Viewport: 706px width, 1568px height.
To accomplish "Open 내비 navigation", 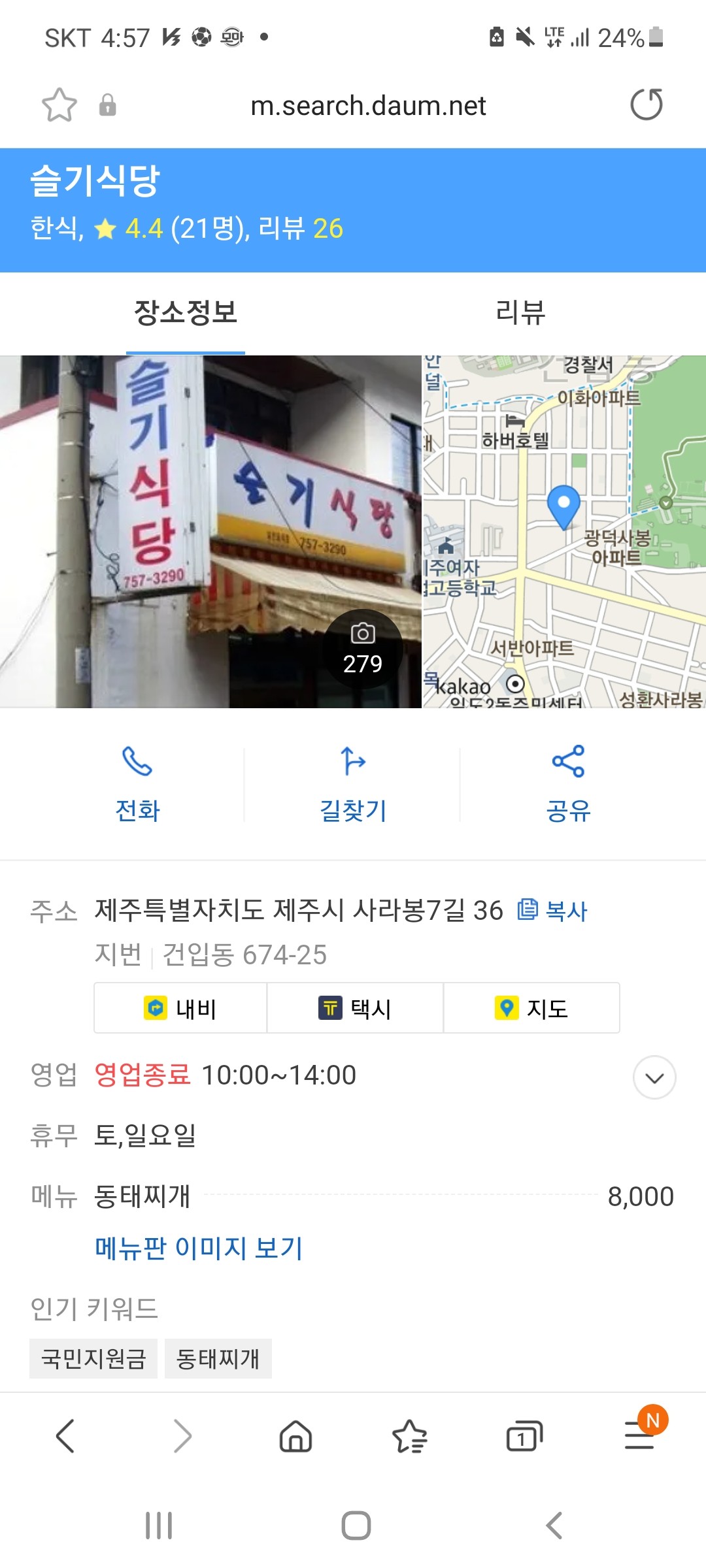I will point(180,1008).
